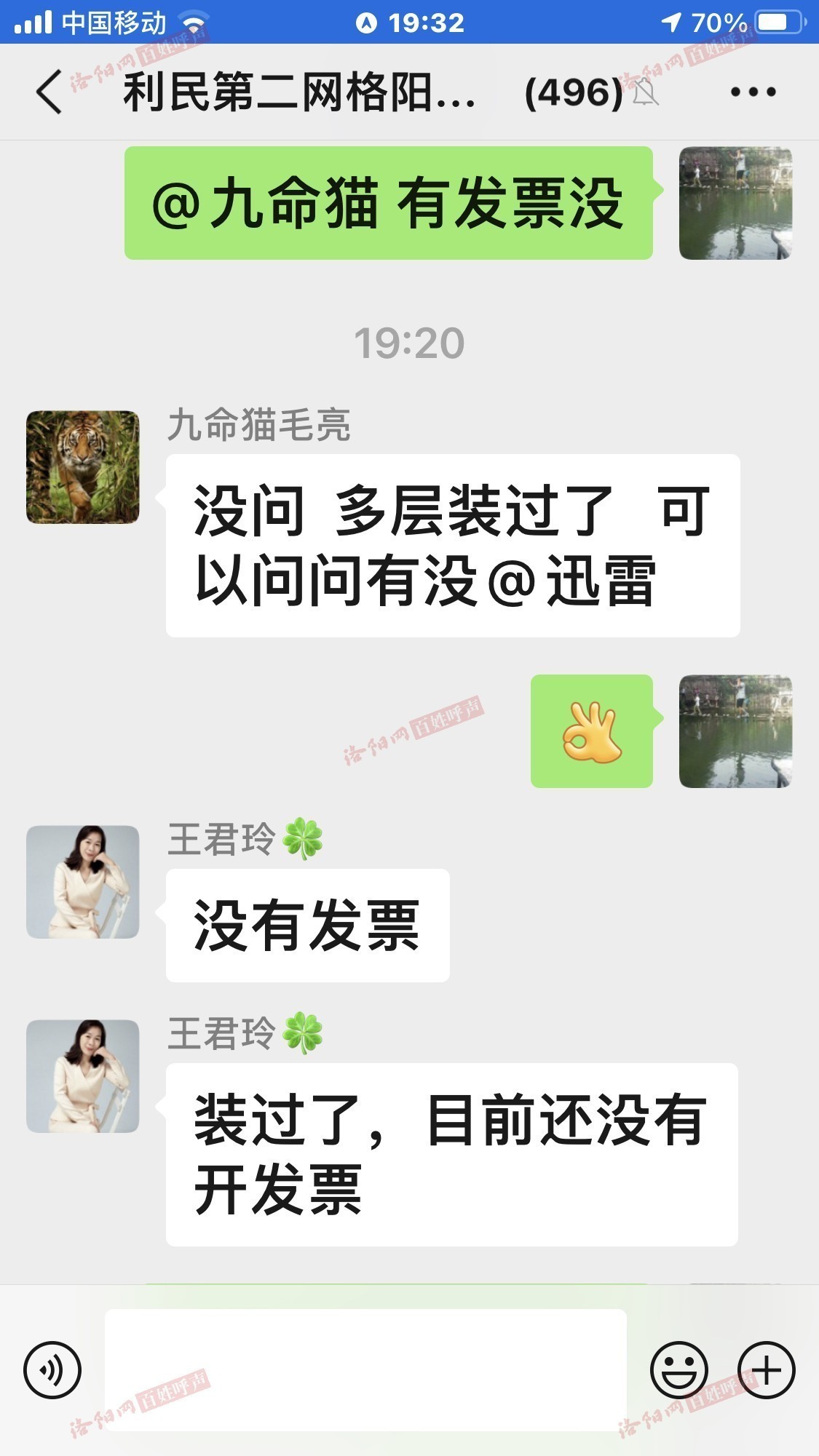Open the group chat overflow menu
The image size is (819, 1456).
click(753, 92)
